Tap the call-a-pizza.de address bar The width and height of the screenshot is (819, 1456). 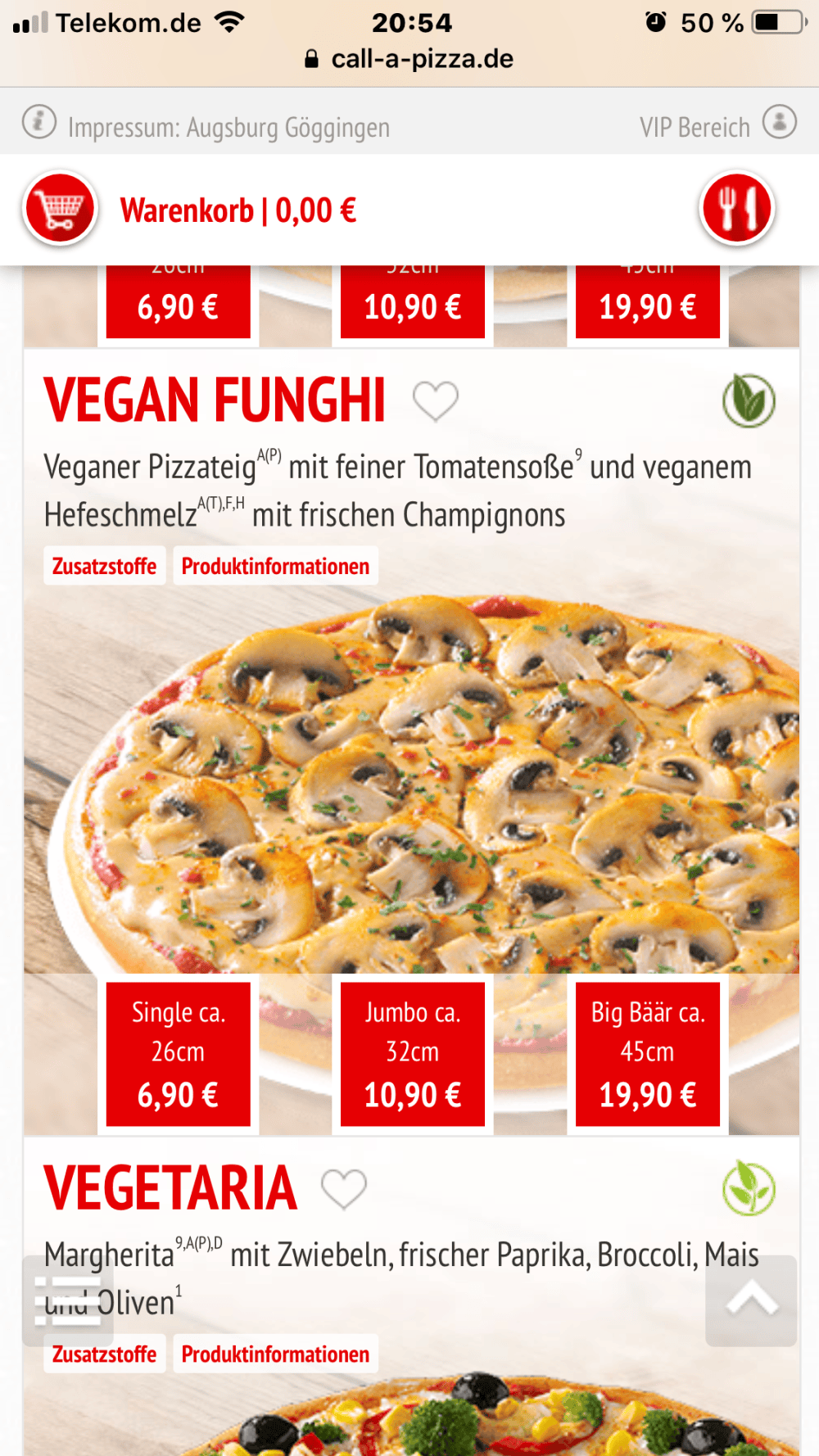(409, 59)
